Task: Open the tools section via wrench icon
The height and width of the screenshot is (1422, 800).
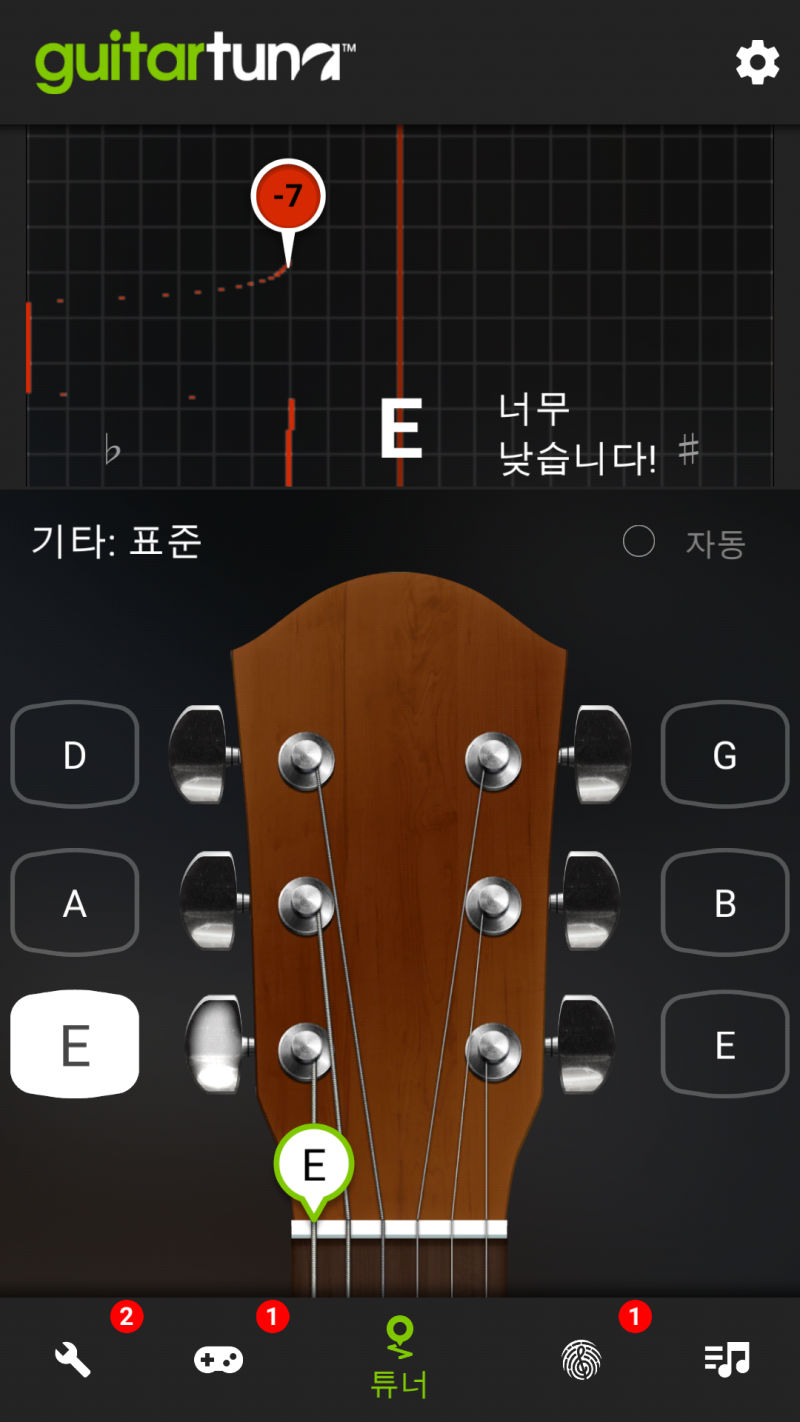Action: click(71, 1360)
